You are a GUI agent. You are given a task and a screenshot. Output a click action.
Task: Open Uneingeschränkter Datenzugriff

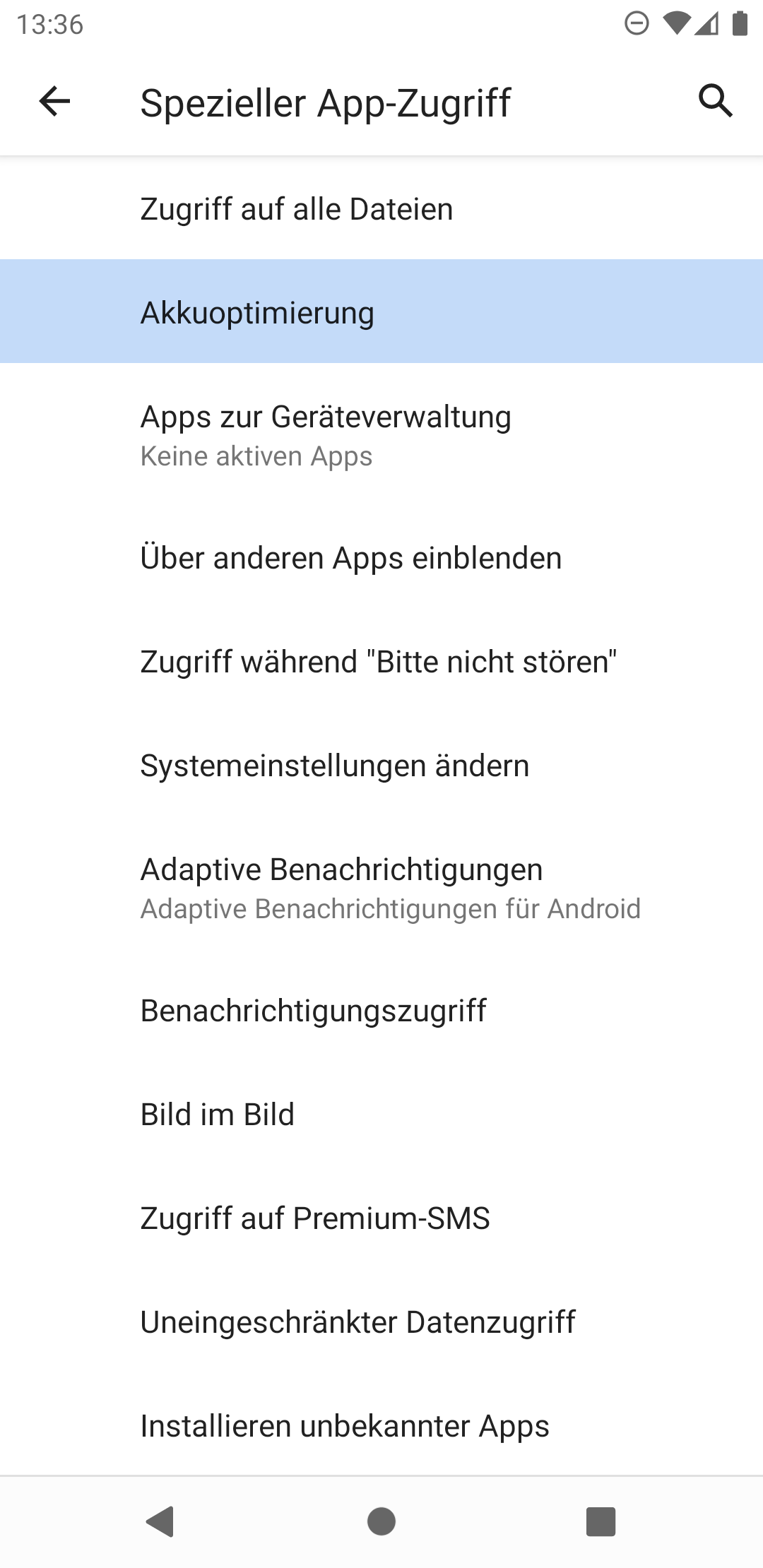[x=381, y=1322]
